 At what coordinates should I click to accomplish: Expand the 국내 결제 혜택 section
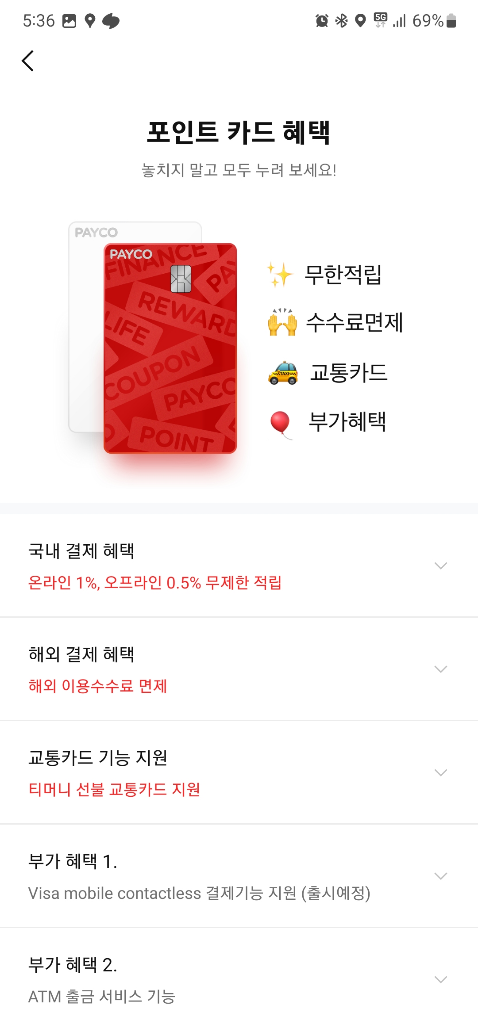coord(239,566)
